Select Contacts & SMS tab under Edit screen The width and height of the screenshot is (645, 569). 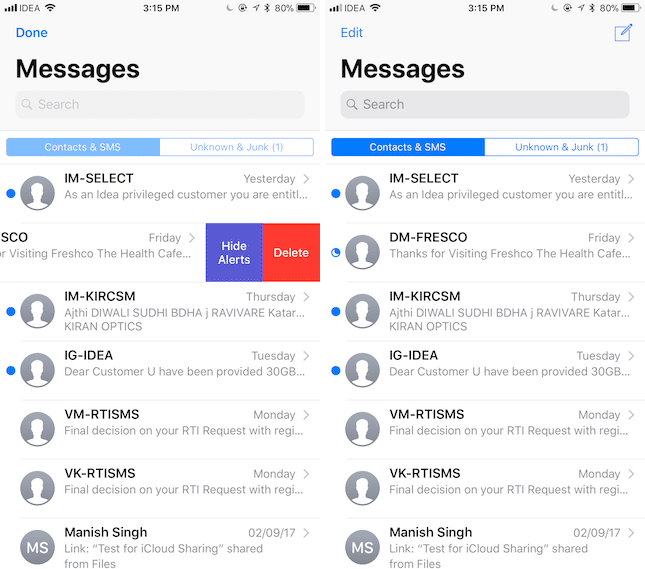[407, 147]
